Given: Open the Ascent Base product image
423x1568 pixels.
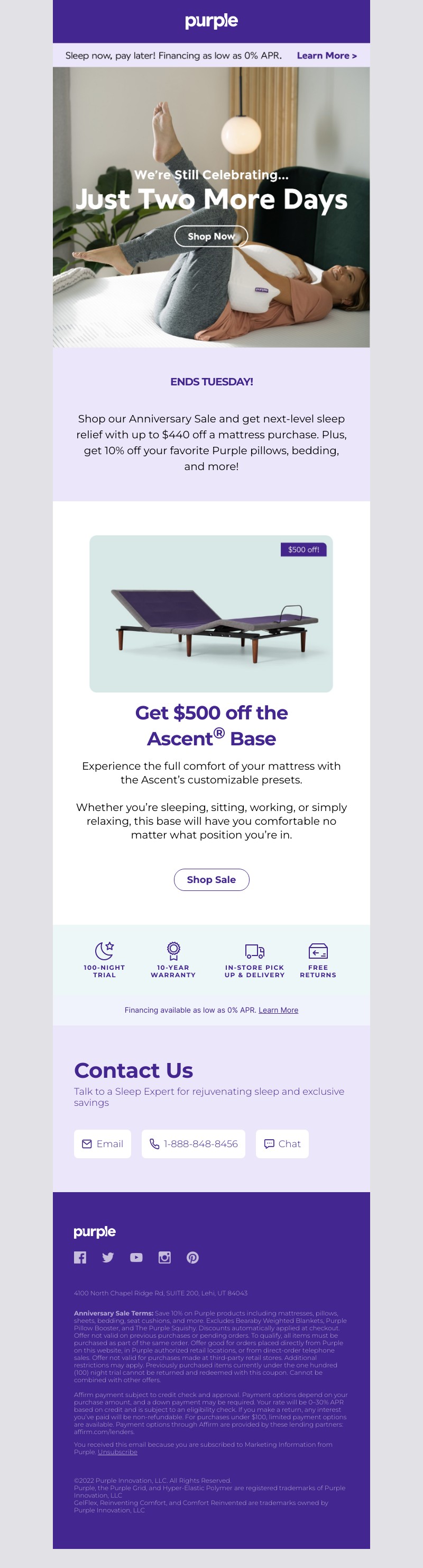Looking at the screenshot, I should (211, 614).
